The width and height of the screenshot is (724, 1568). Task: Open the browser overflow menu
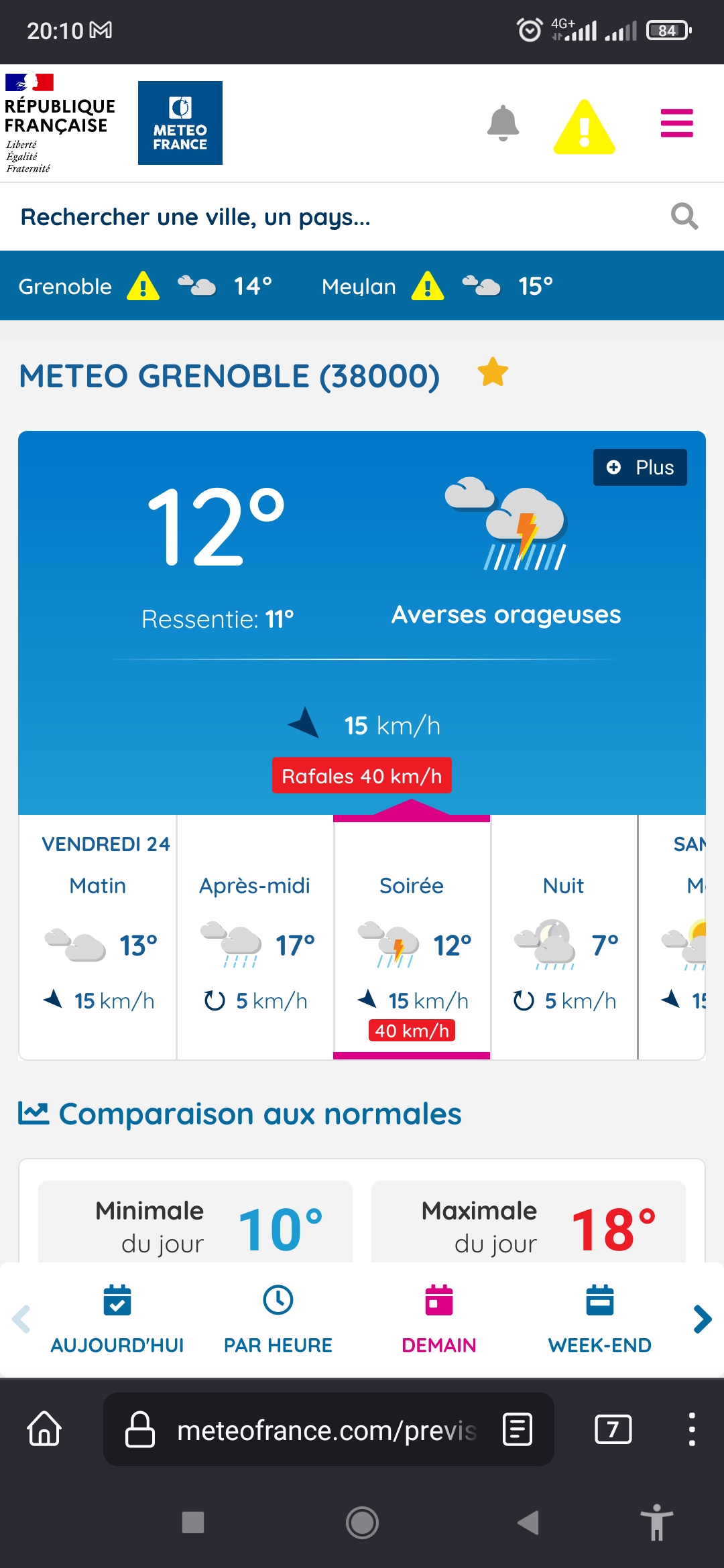[x=692, y=1429]
